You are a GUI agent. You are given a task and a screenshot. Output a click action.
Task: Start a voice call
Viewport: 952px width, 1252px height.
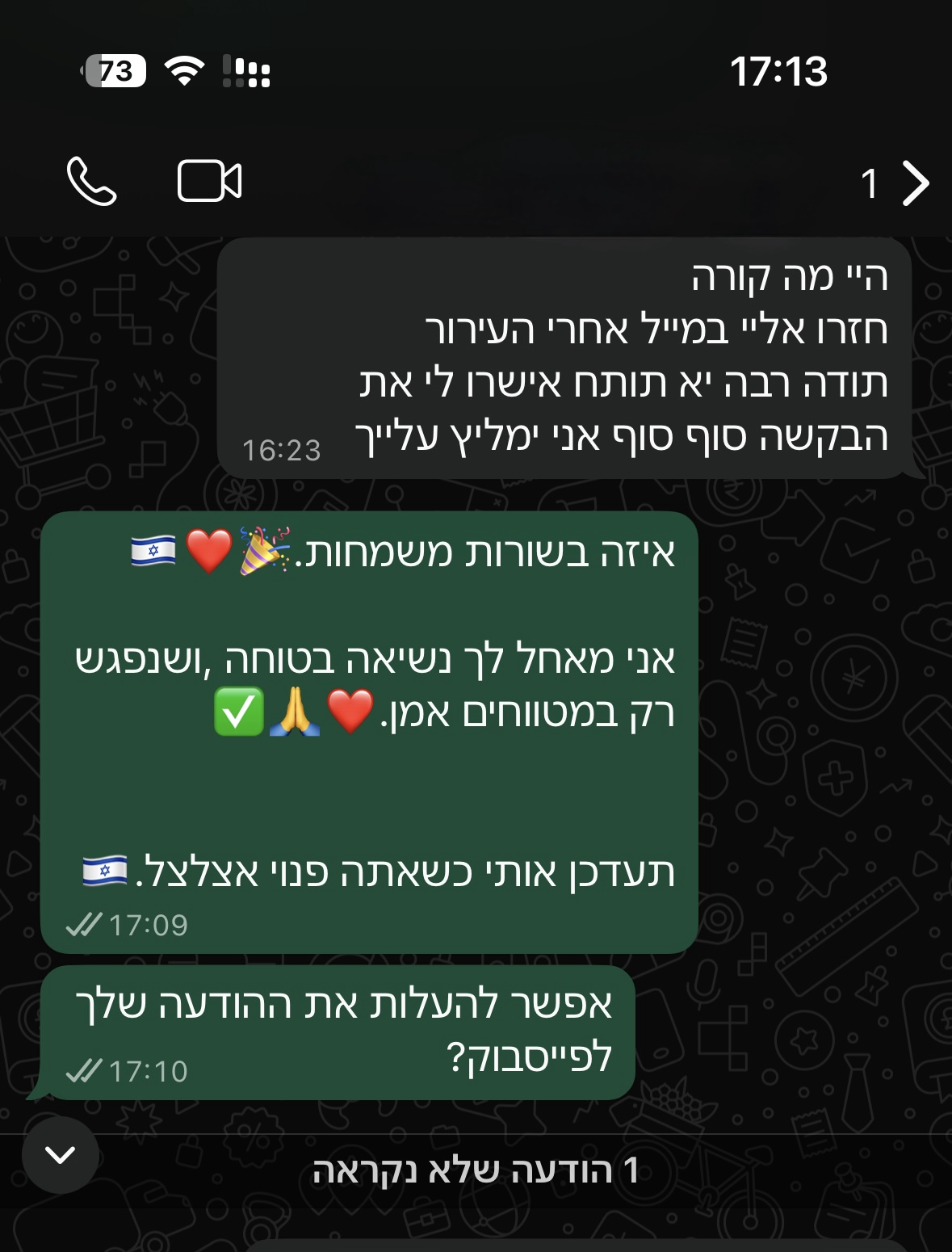tap(91, 182)
